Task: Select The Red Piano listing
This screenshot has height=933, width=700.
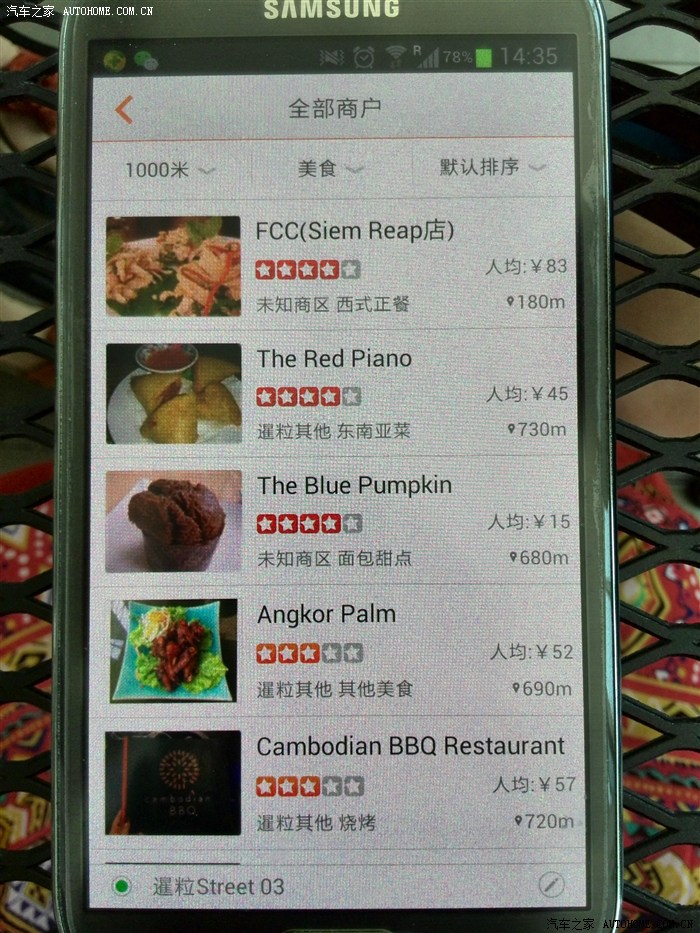Action: 334,359
